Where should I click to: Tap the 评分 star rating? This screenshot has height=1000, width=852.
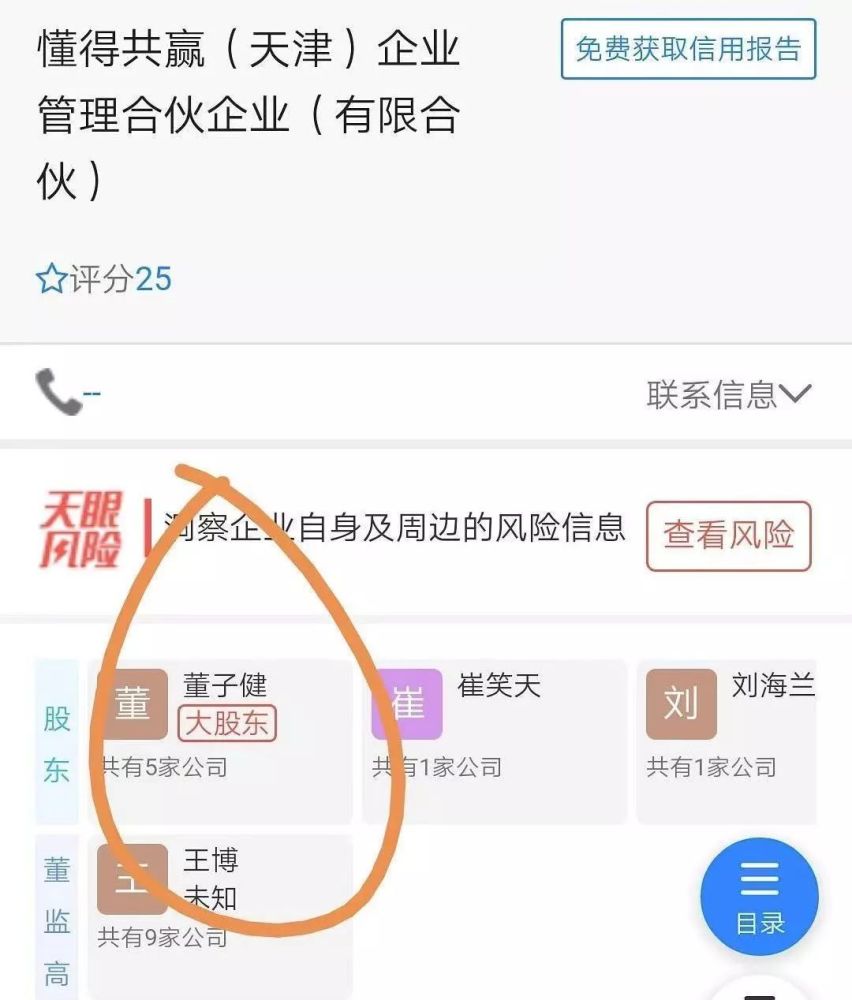pos(104,279)
